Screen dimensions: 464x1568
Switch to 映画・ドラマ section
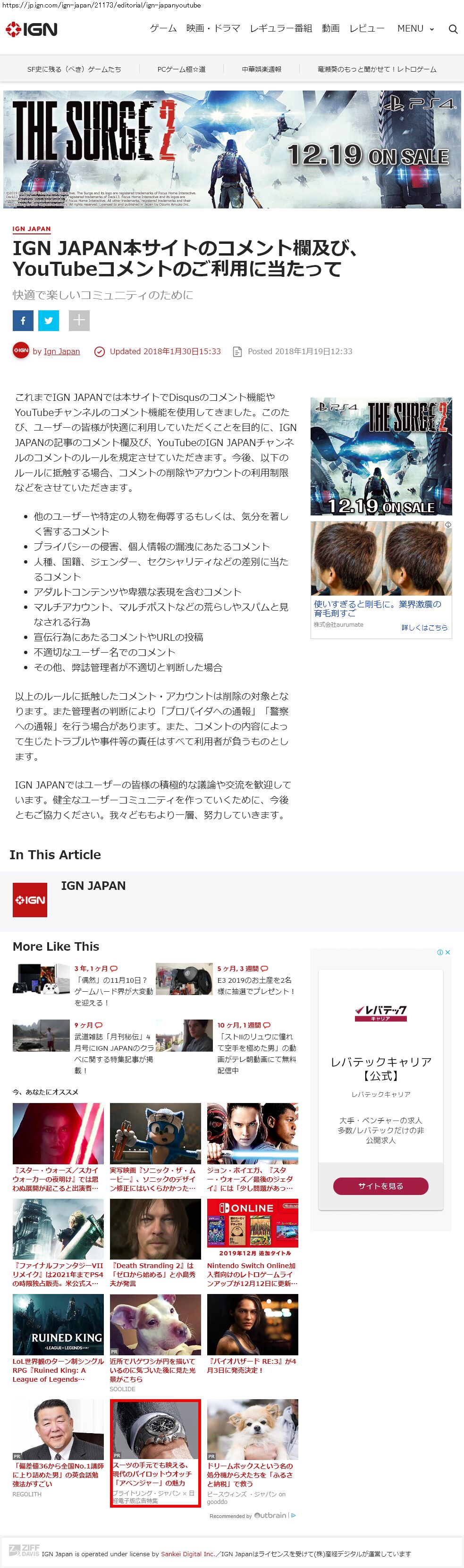[212, 29]
